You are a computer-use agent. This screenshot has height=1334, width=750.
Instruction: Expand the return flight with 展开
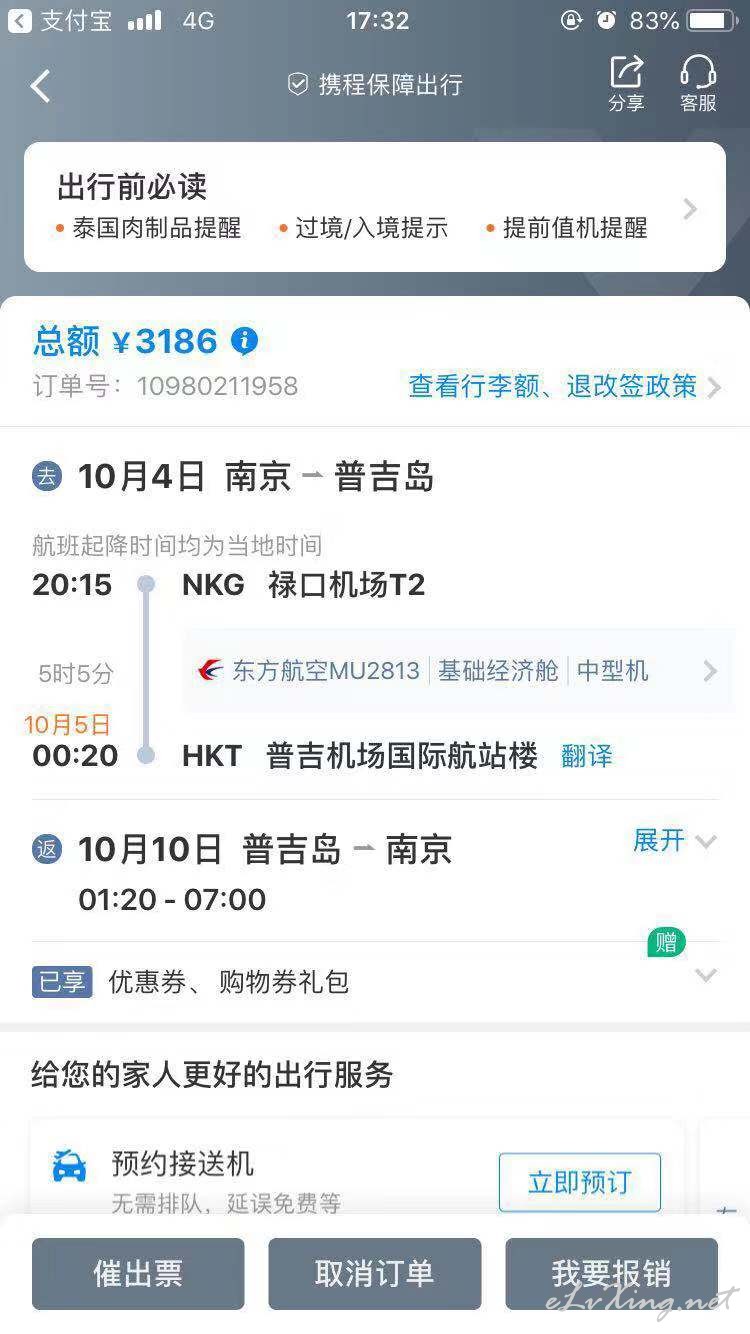coord(674,841)
